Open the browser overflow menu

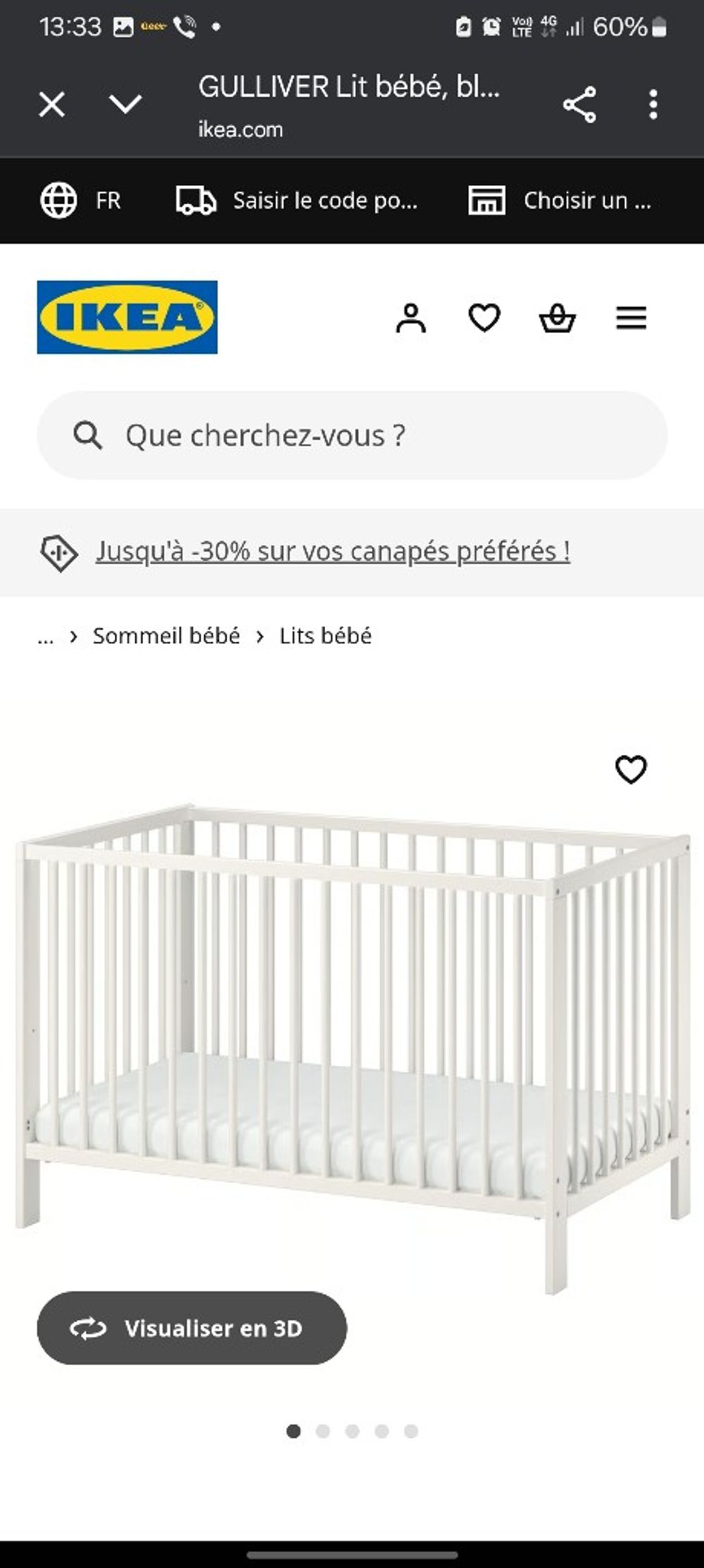click(653, 105)
